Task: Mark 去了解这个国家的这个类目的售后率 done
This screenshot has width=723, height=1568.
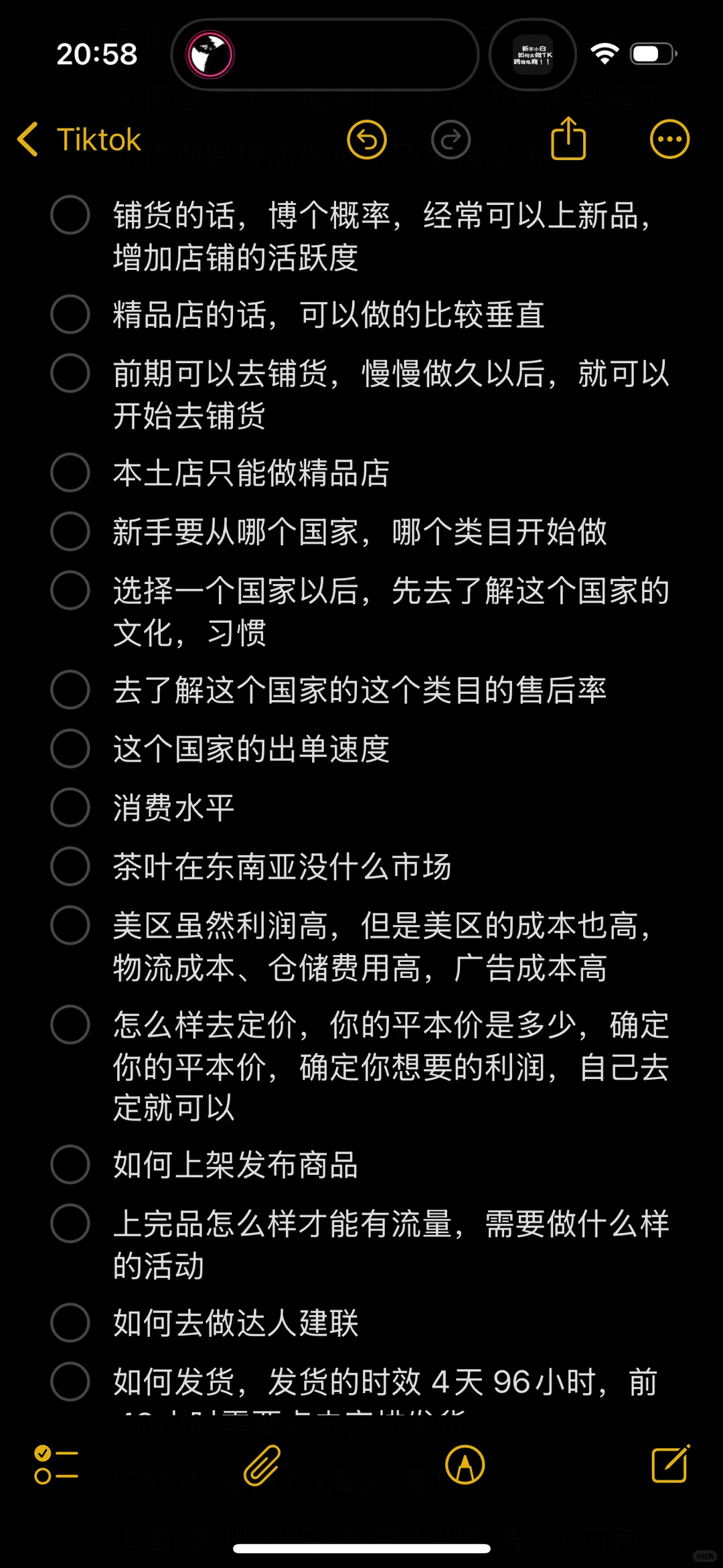Action: pyautogui.click(x=70, y=690)
